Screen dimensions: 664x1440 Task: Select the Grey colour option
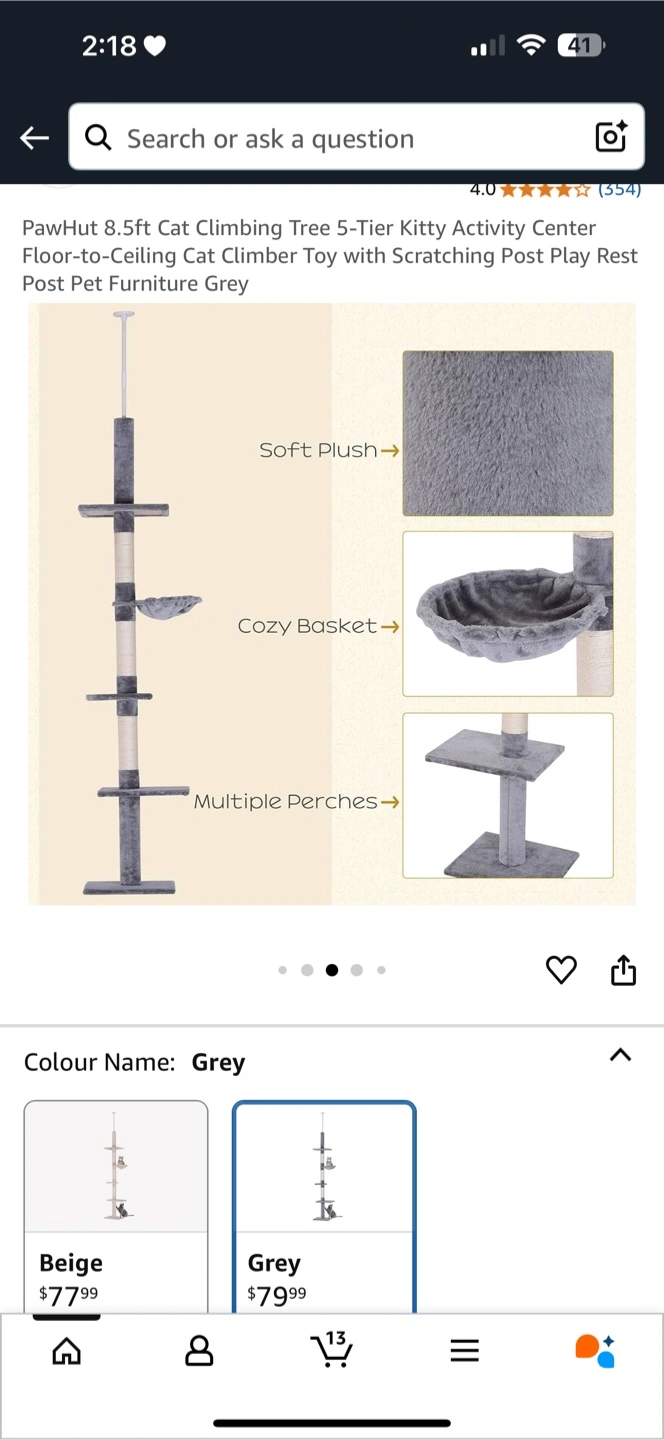point(324,1207)
